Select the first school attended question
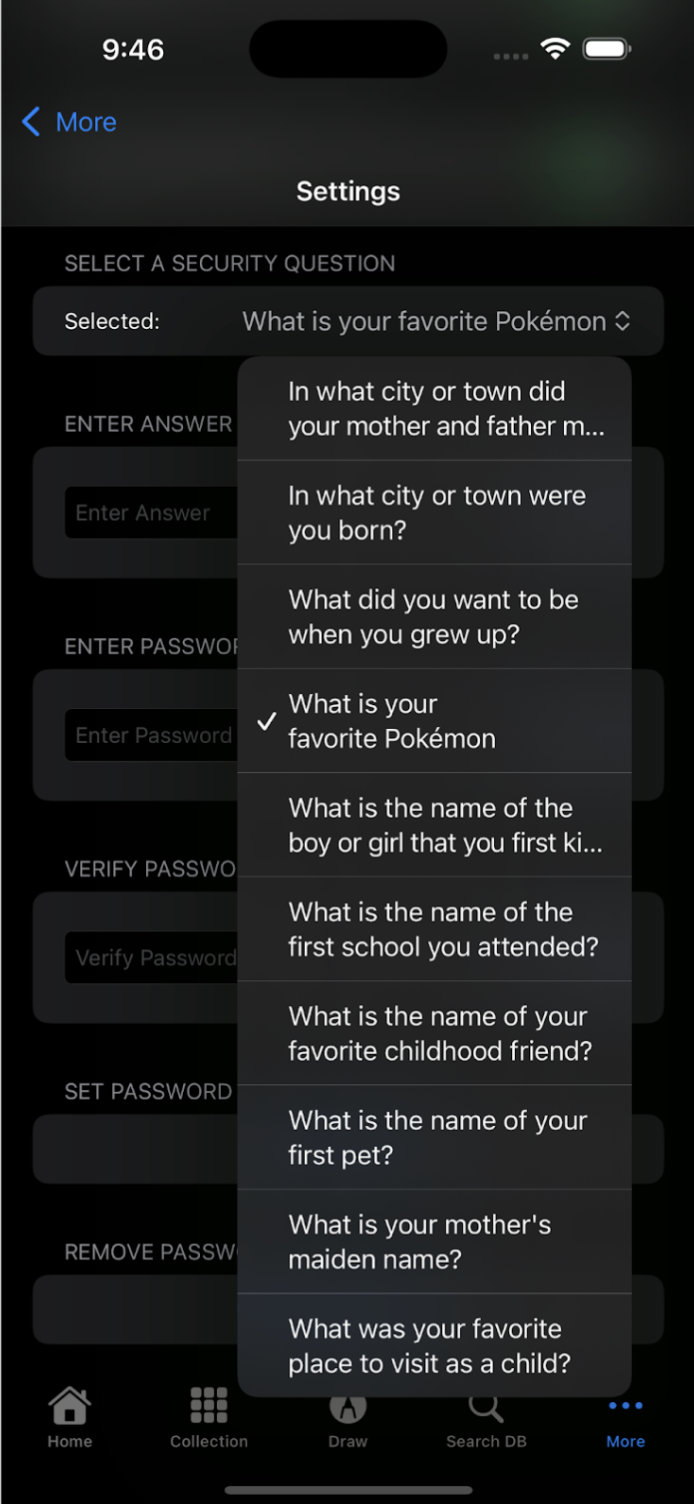This screenshot has height=1504, width=694. [x=434, y=929]
